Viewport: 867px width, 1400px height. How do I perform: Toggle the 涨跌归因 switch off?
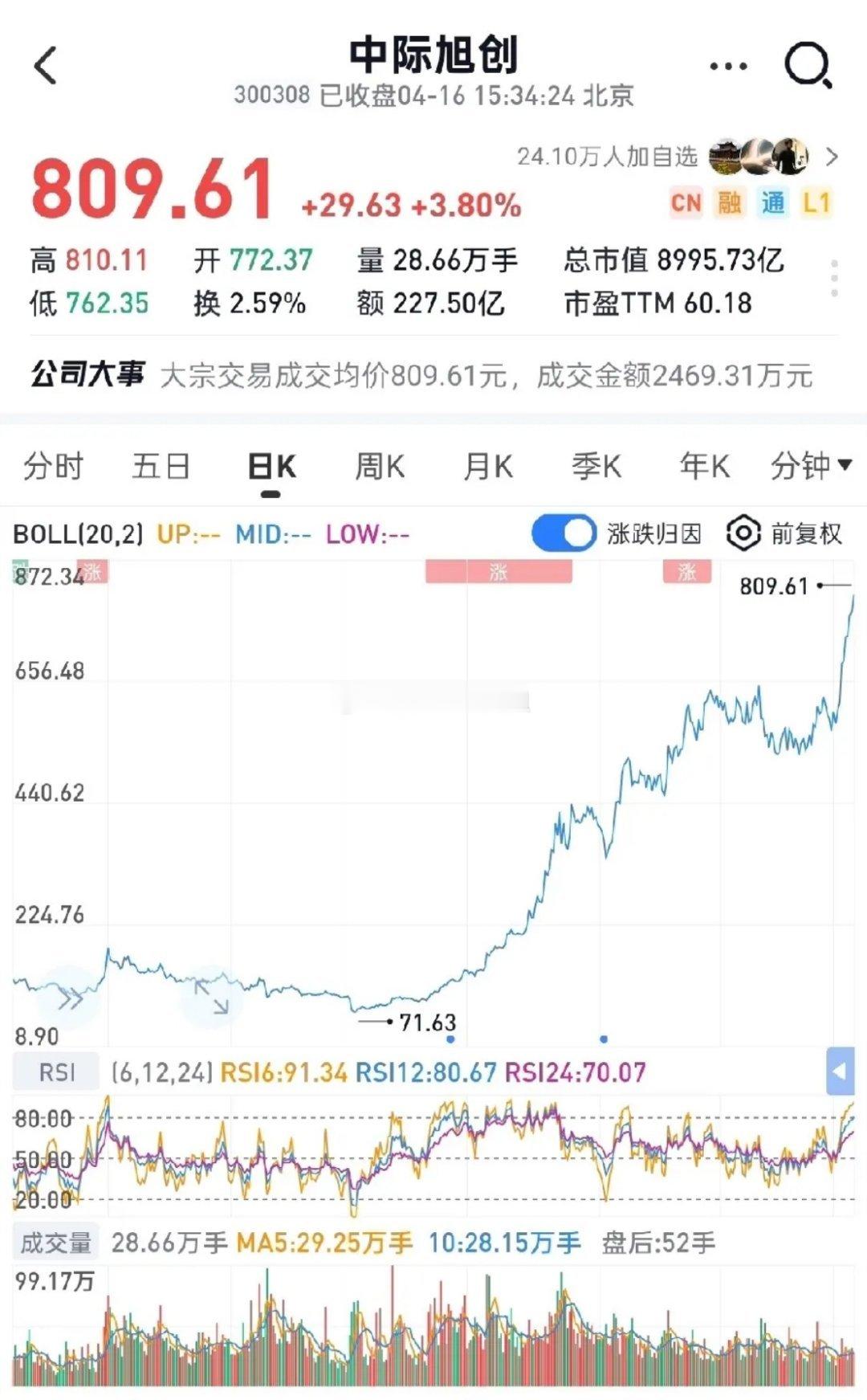point(562,533)
